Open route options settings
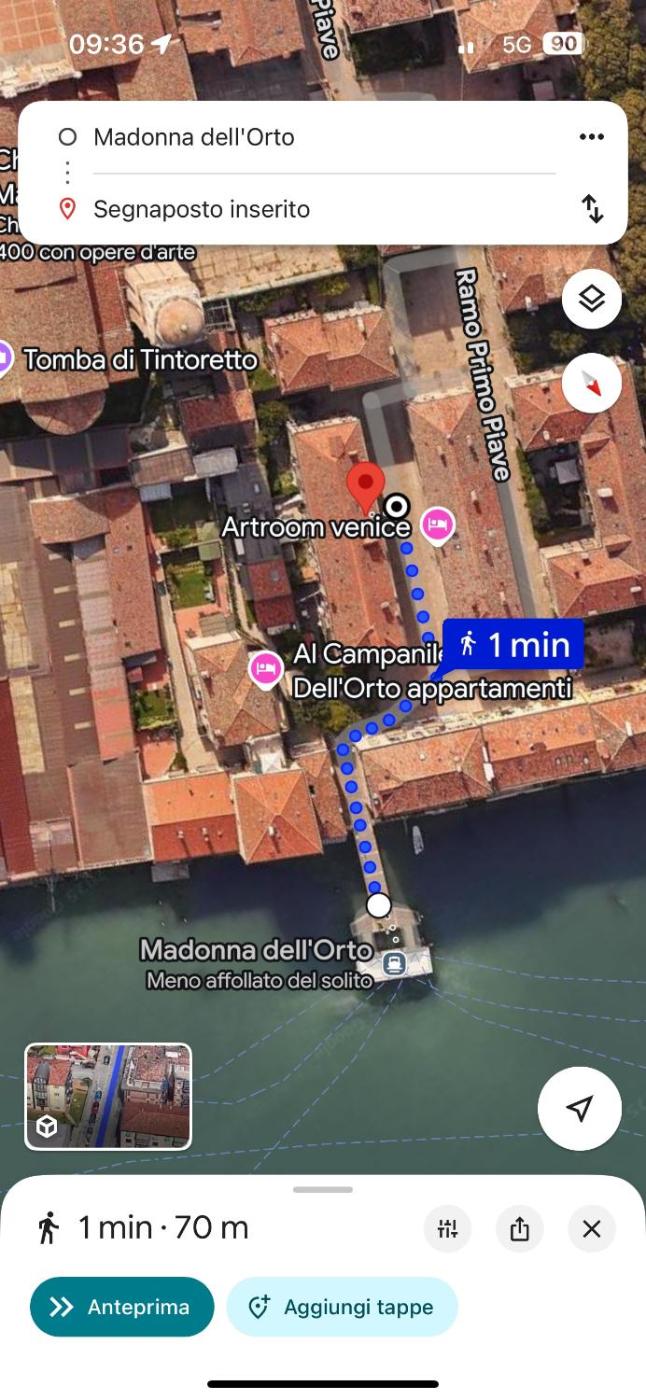Screen dimensions: 646x1400 tap(448, 1228)
